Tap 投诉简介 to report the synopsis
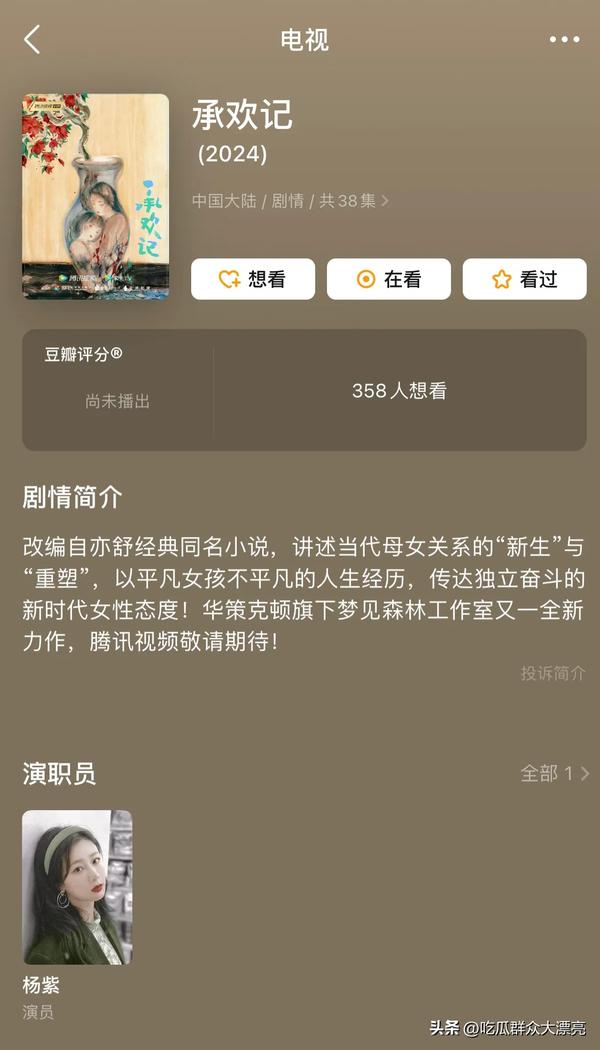 click(x=552, y=673)
